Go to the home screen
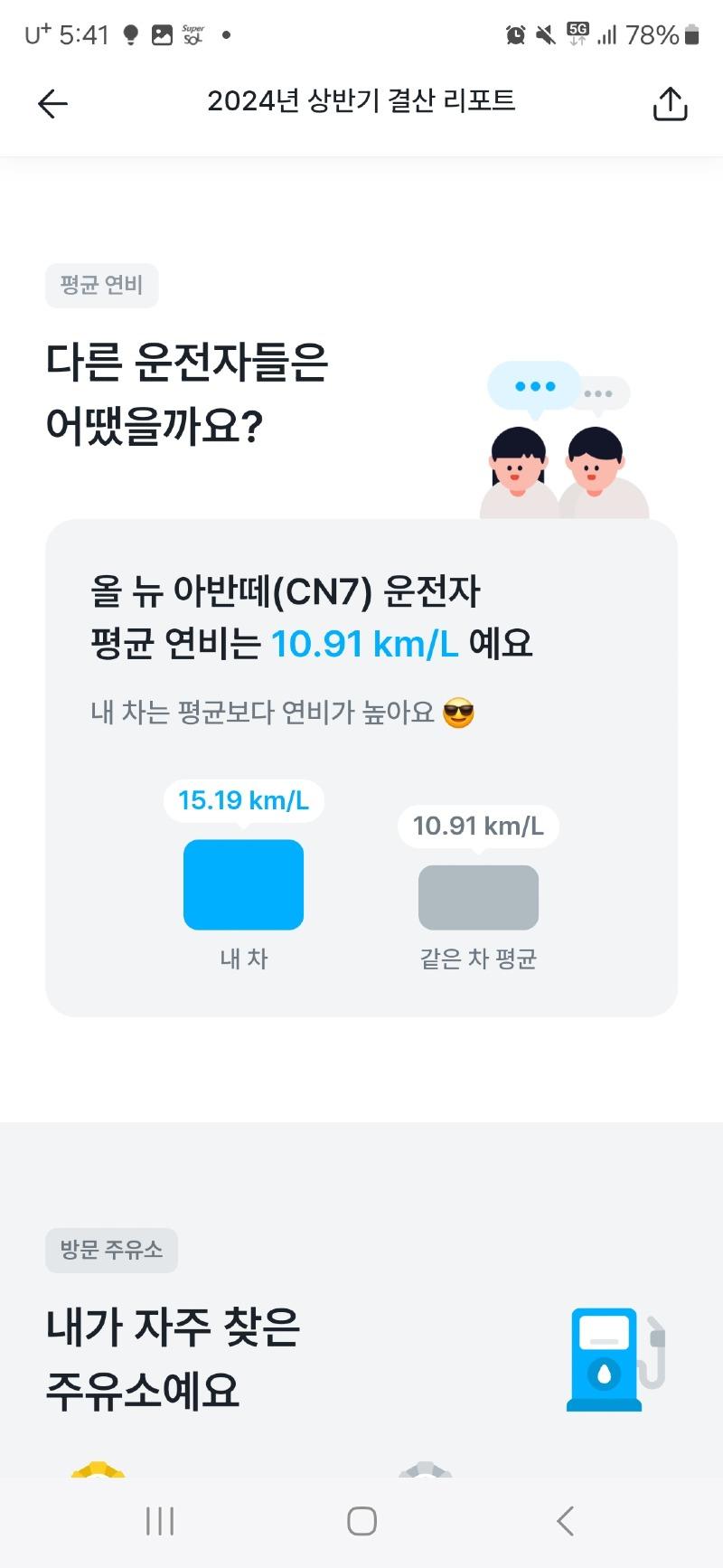The image size is (723, 1568). pyautogui.click(x=361, y=1521)
